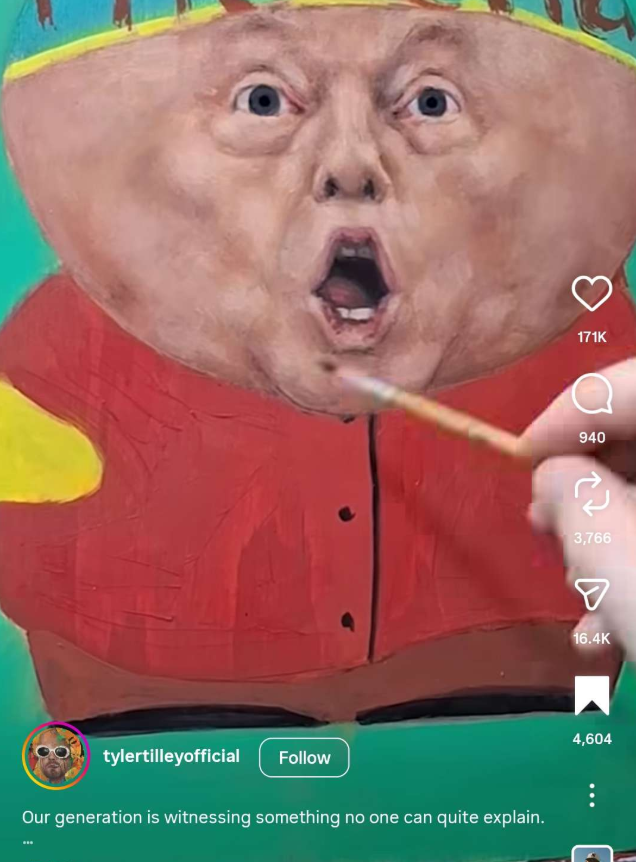Viewport: 636px width, 862px height.
Task: Repost this reel
Action: [x=591, y=495]
